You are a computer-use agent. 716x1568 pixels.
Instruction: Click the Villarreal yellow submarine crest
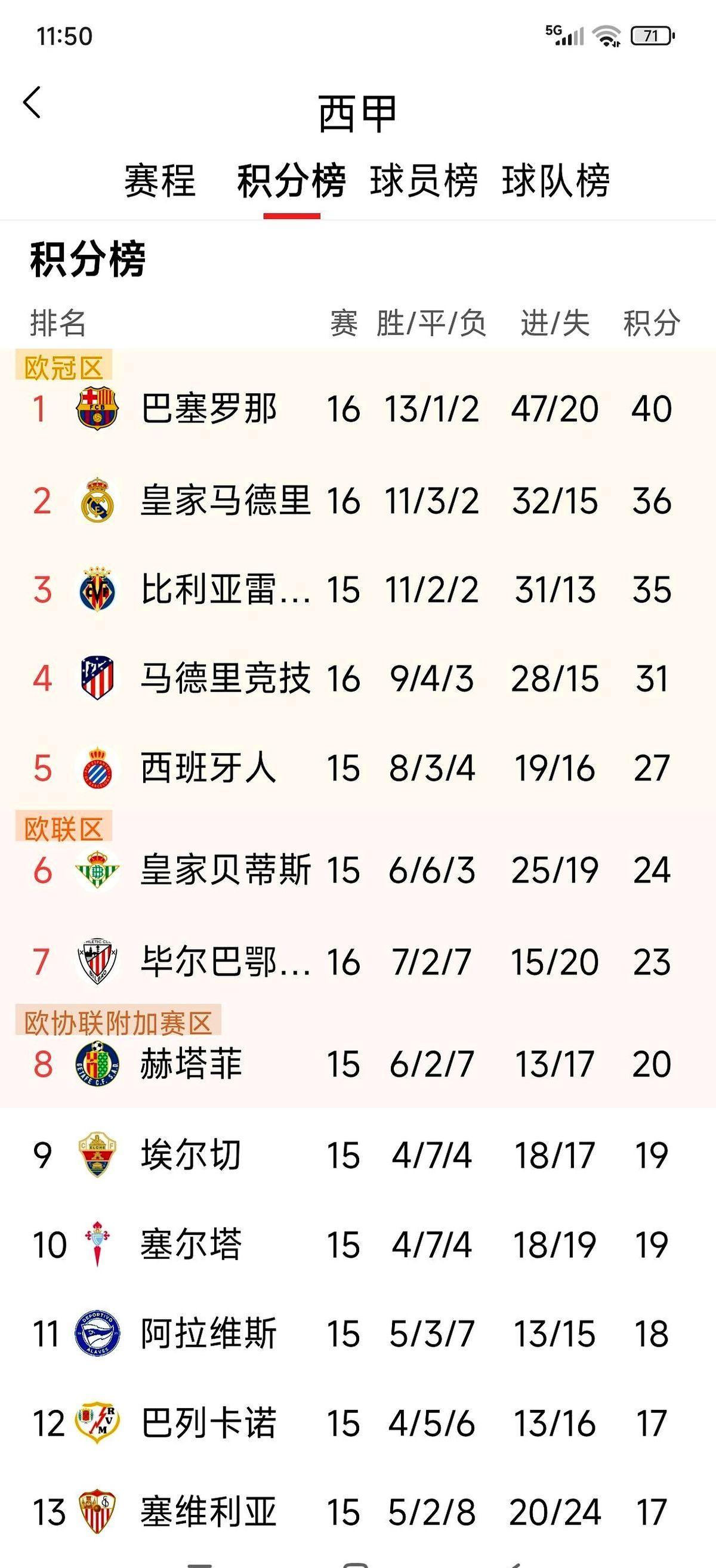97,591
